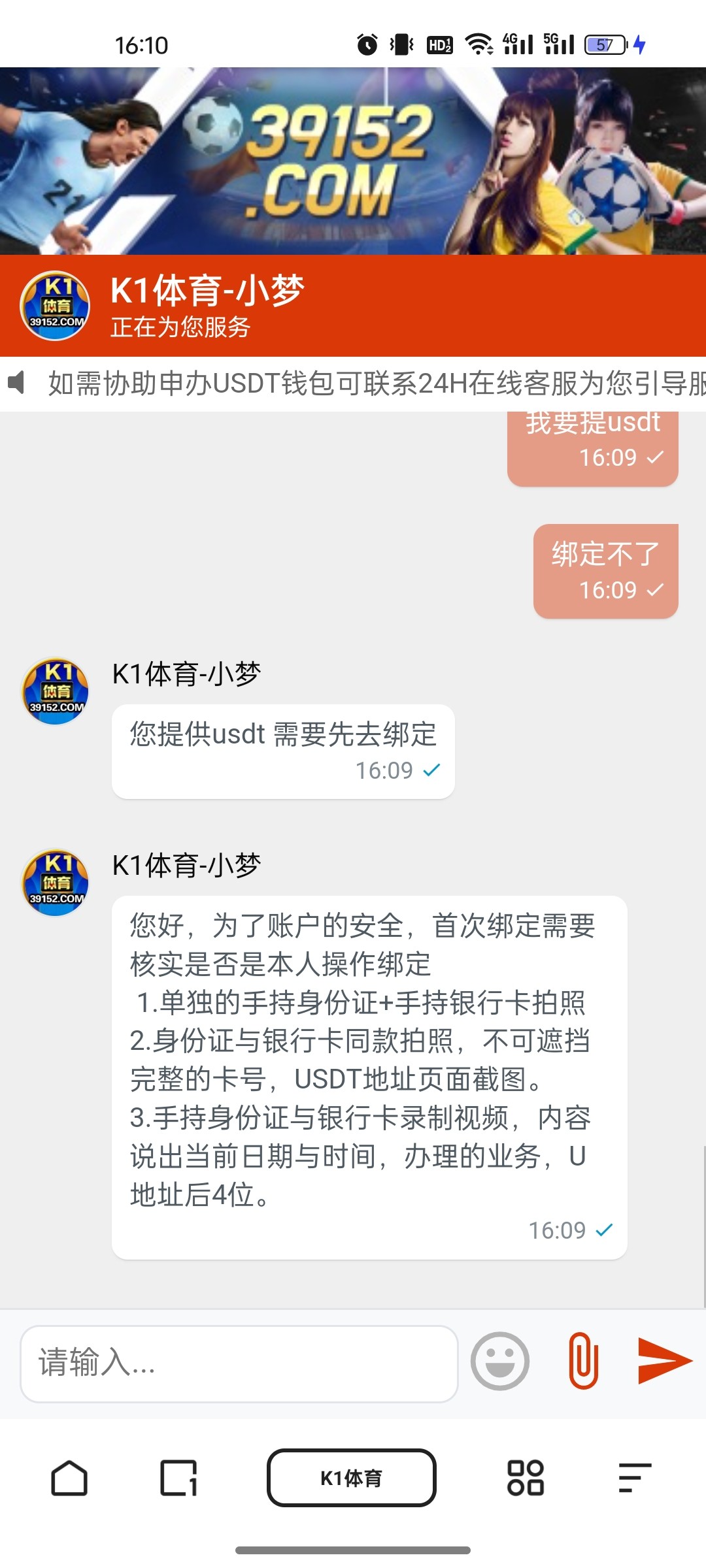This screenshot has width=706, height=1568.
Task: Tap the avatar beside 您提供usdt message
Action: [55, 693]
